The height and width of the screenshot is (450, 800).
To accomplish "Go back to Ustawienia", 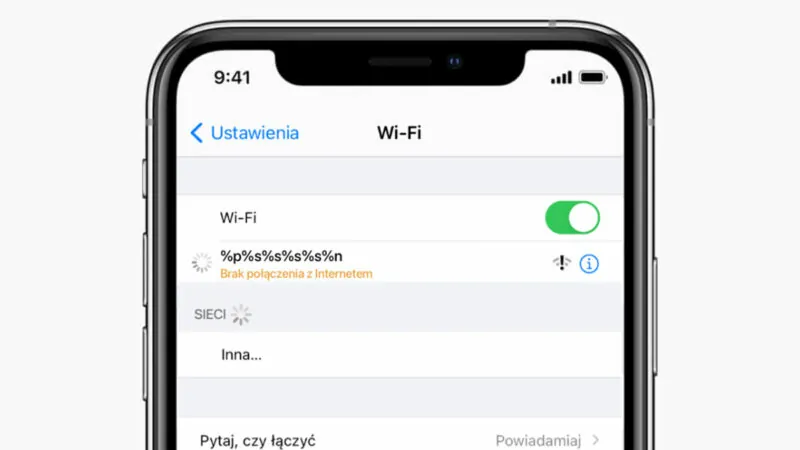I will tap(244, 133).
